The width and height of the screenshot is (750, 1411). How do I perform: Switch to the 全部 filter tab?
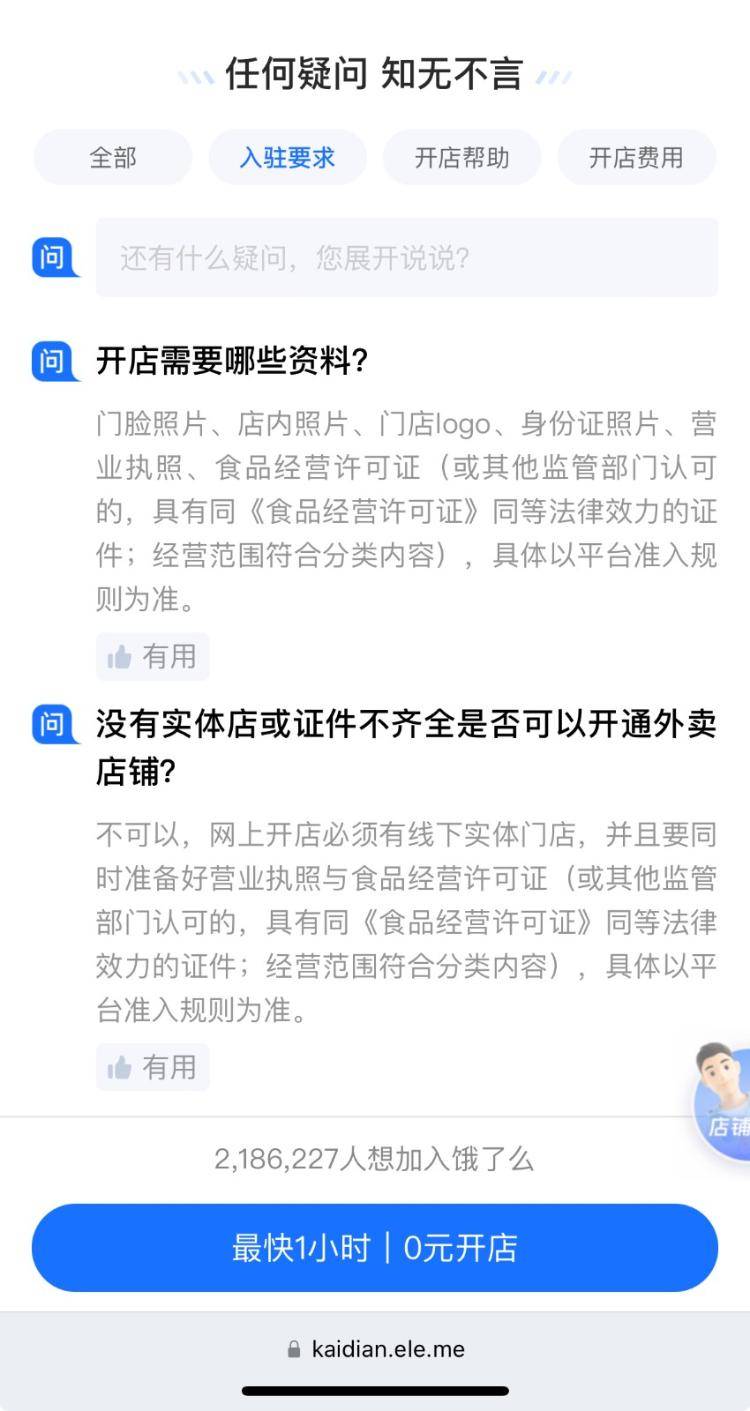click(x=113, y=157)
